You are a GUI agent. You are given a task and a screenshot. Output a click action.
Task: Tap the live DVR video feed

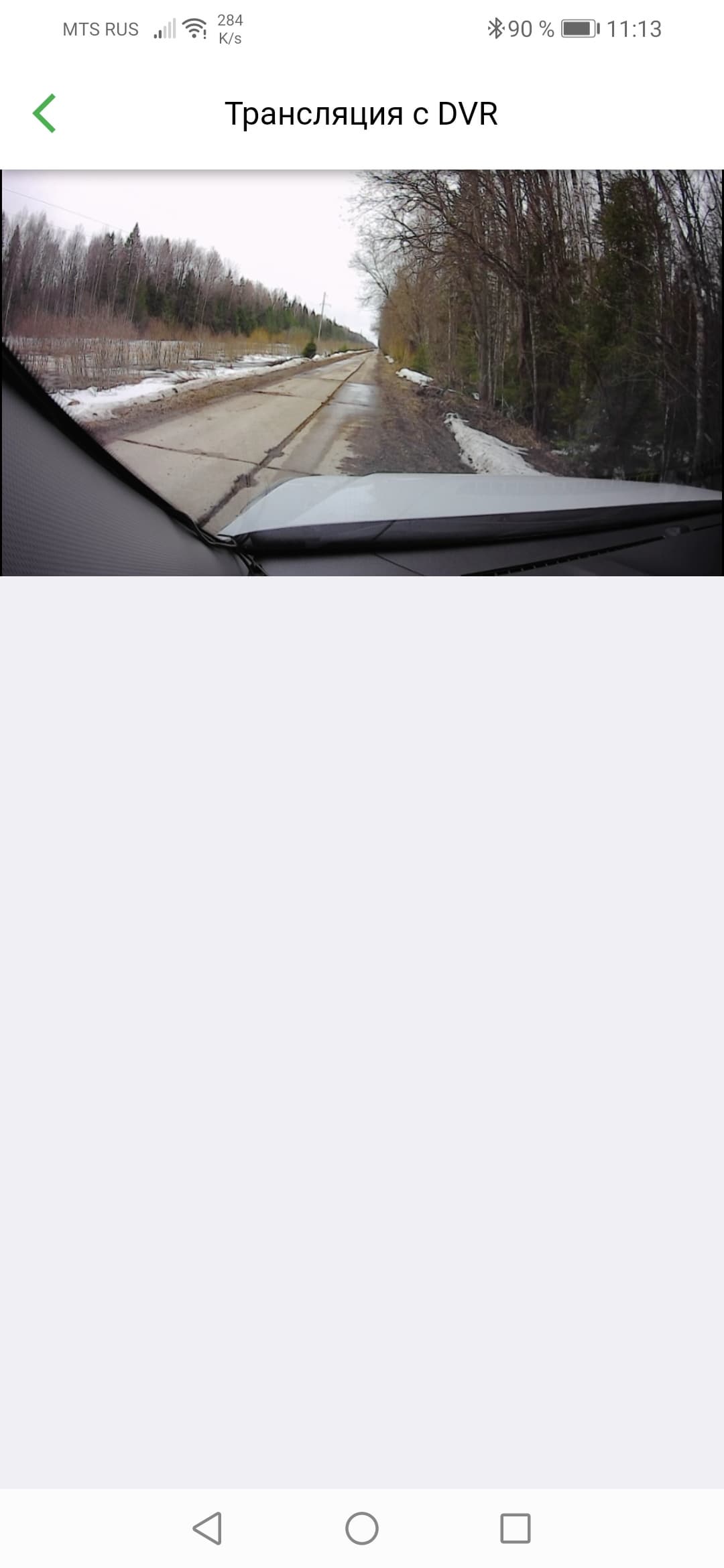(x=362, y=373)
